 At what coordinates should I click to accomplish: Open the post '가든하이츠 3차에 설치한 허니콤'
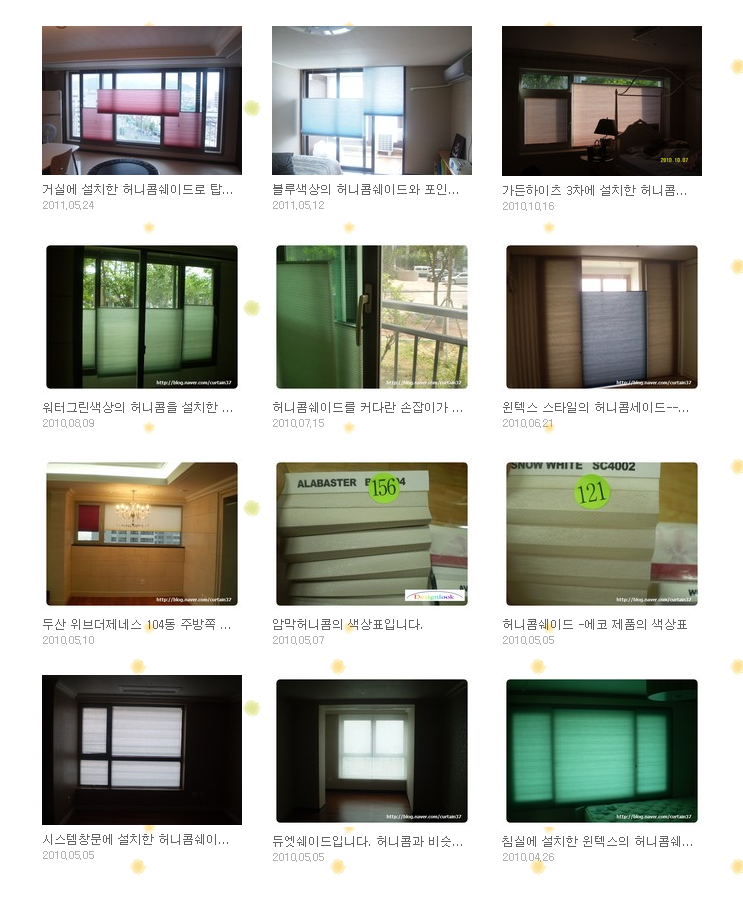point(595,189)
